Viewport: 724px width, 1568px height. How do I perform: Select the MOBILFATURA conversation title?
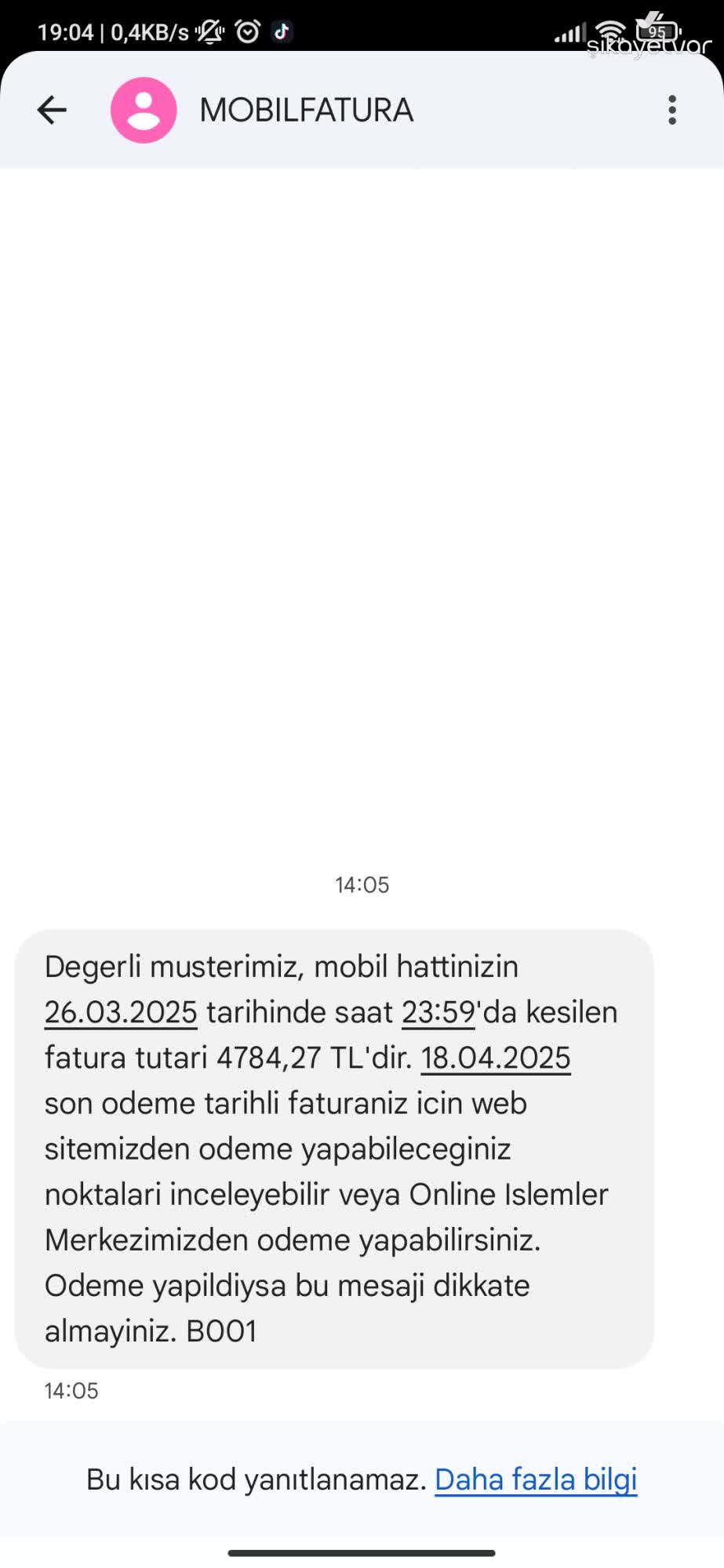pos(307,110)
